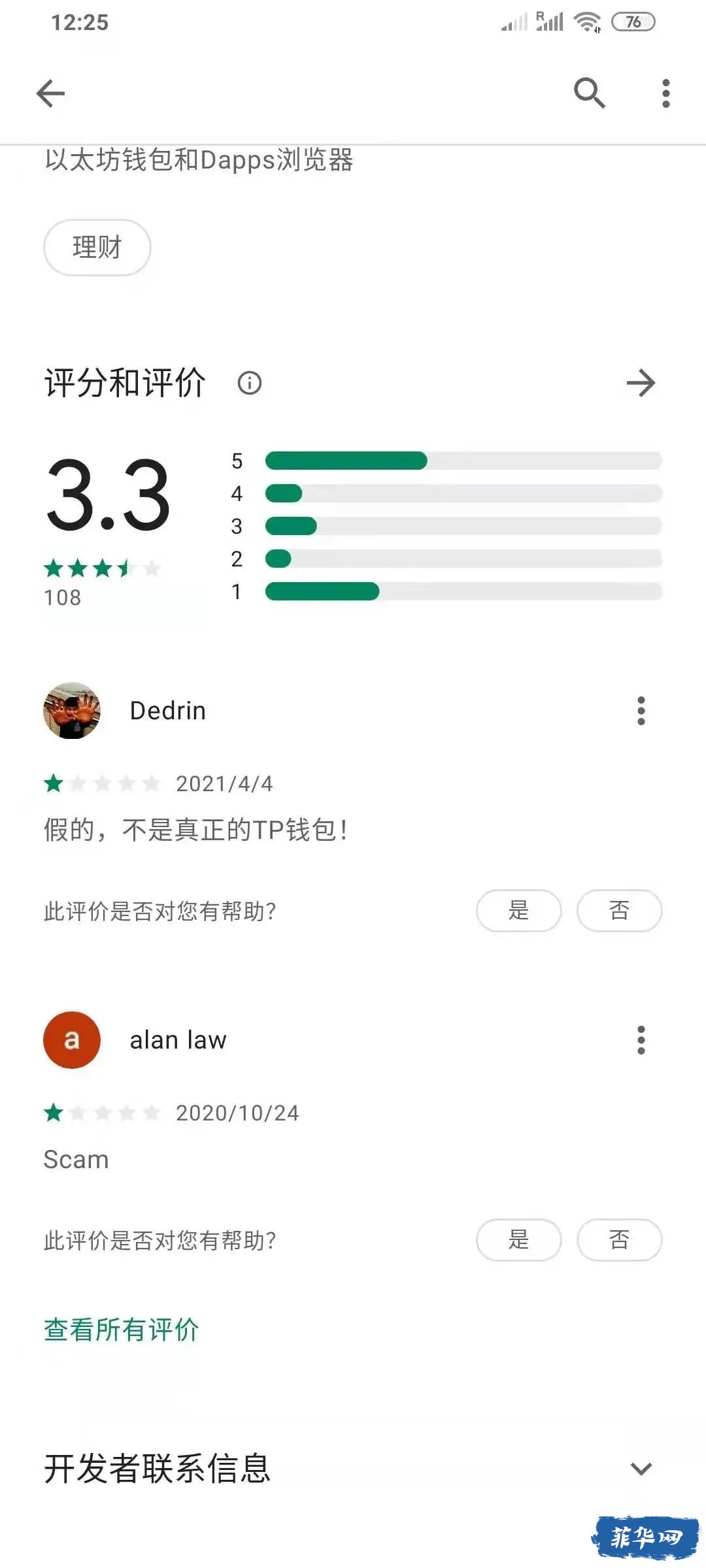Go back using the top arrow
The width and height of the screenshot is (706, 1568).
[51, 93]
